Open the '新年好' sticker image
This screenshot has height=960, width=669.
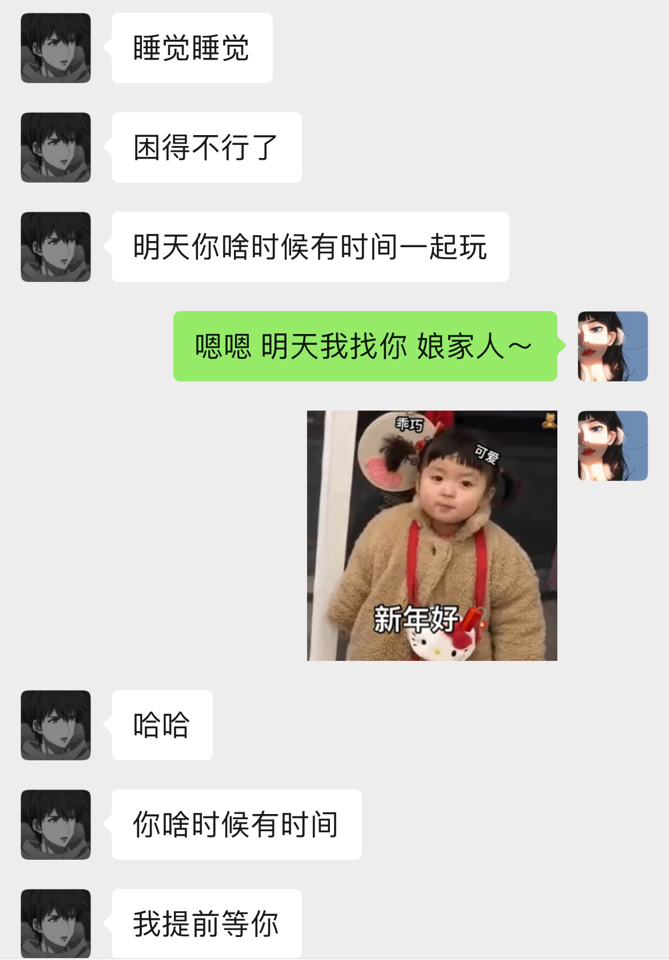coord(431,535)
